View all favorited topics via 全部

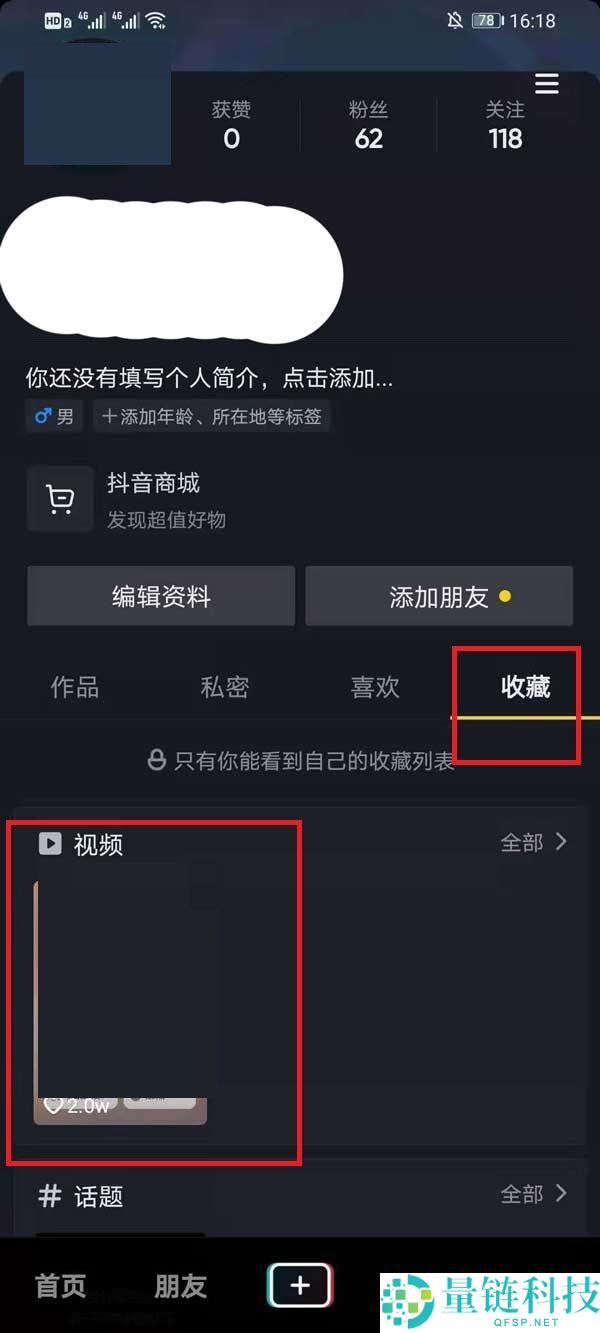click(534, 1193)
